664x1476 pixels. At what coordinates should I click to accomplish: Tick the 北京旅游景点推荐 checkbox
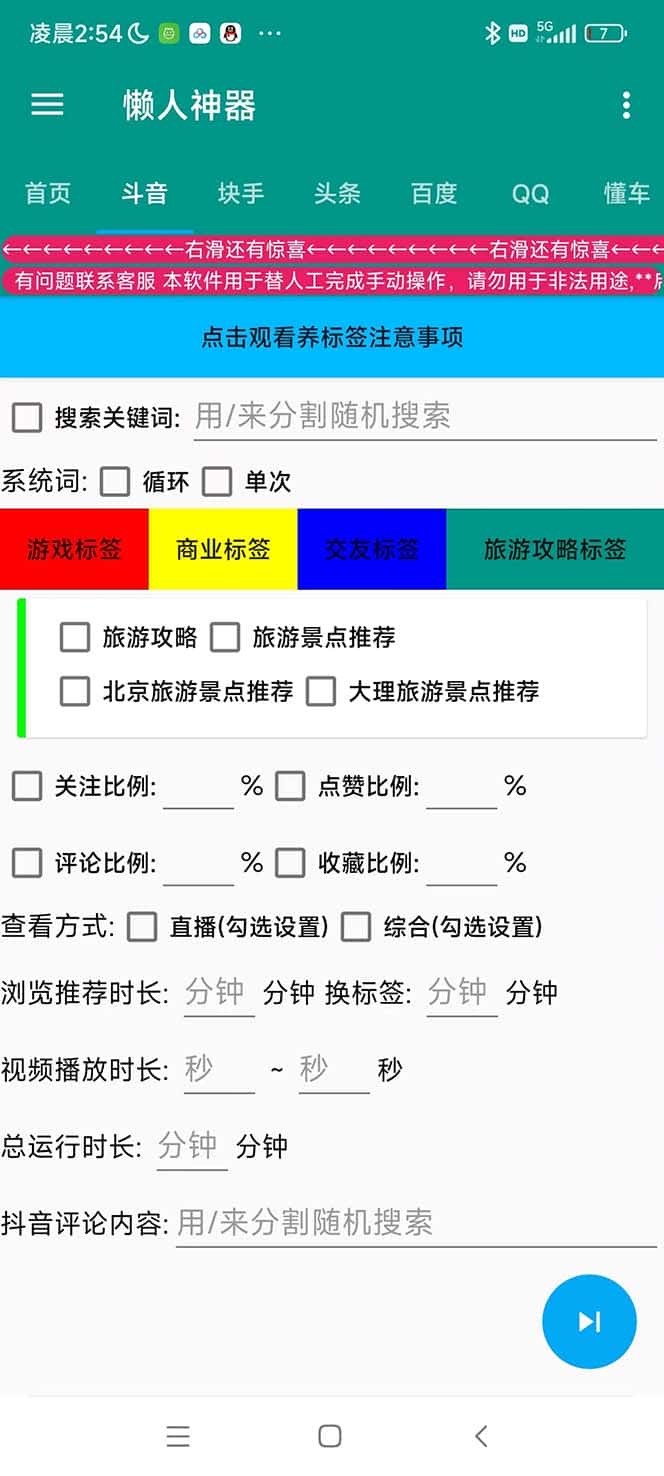[75, 691]
